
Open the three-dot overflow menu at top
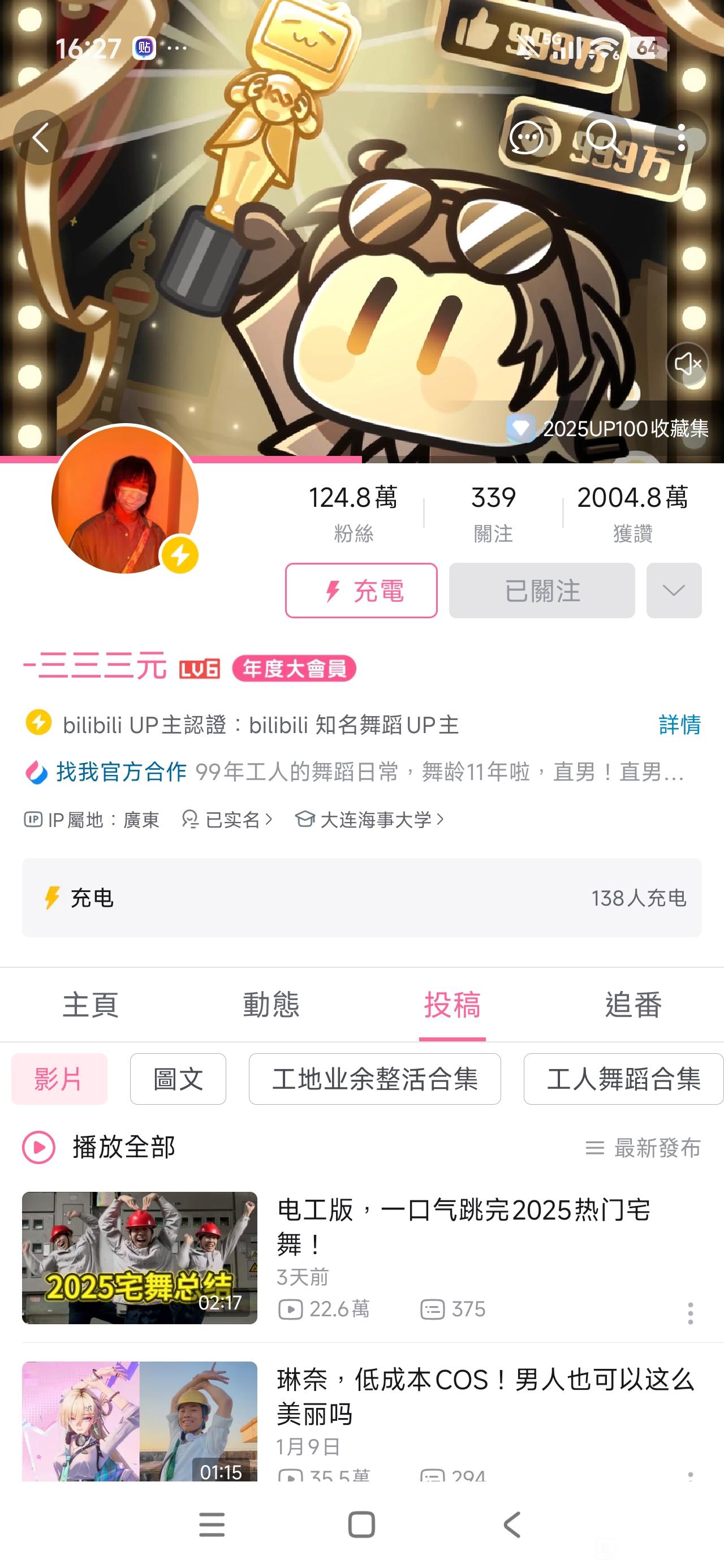pos(682,137)
